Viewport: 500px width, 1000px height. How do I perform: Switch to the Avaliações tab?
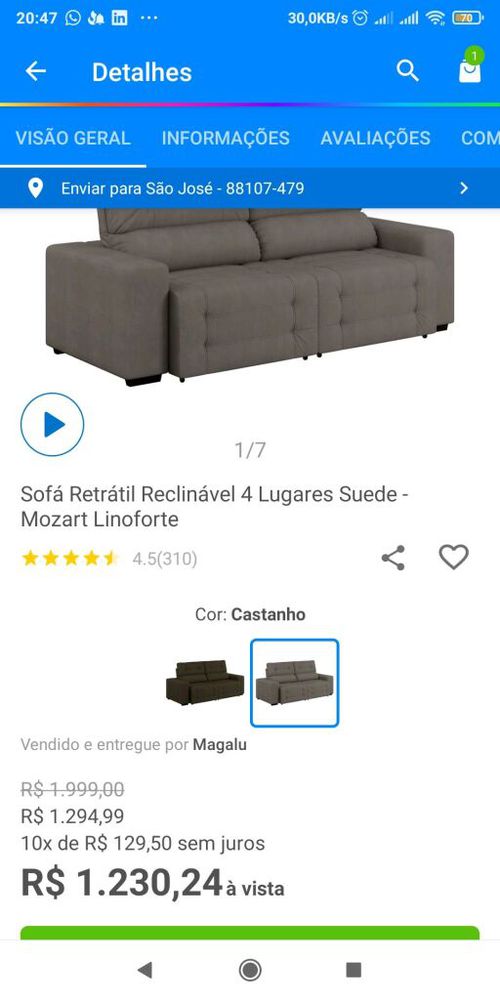coord(375,138)
